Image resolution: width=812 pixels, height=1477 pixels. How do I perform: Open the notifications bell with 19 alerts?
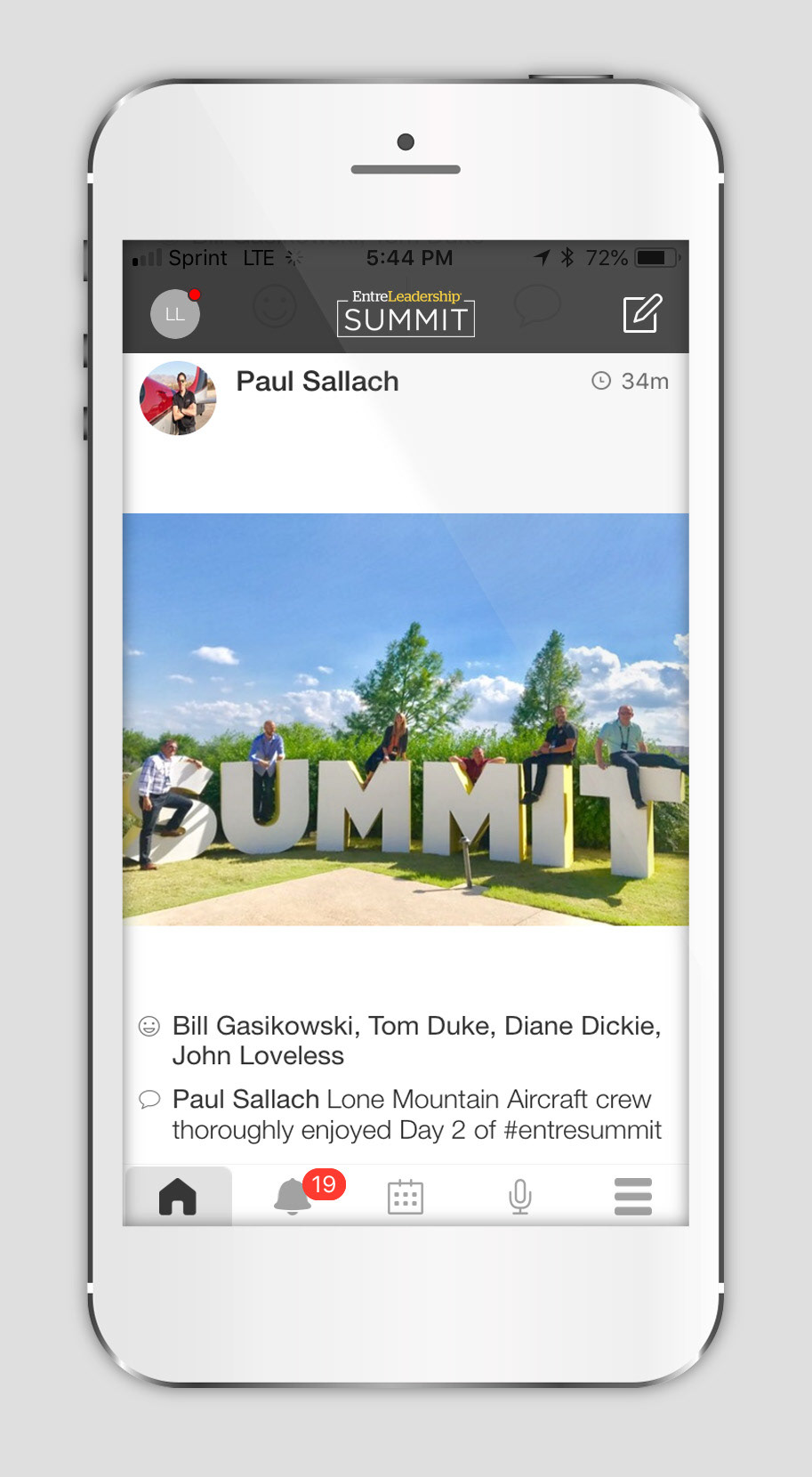pyautogui.click(x=293, y=1197)
